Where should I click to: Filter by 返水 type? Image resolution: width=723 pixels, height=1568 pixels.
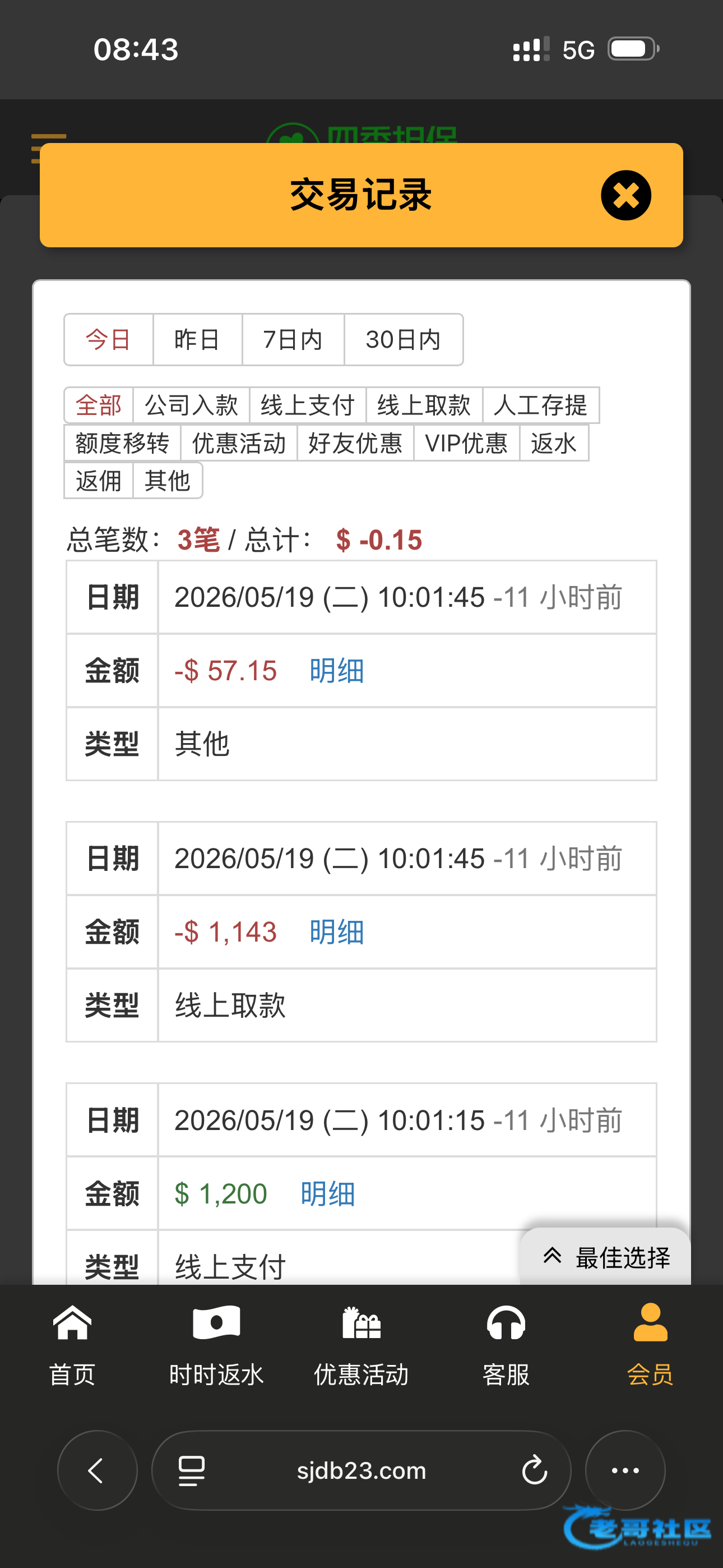tap(553, 443)
